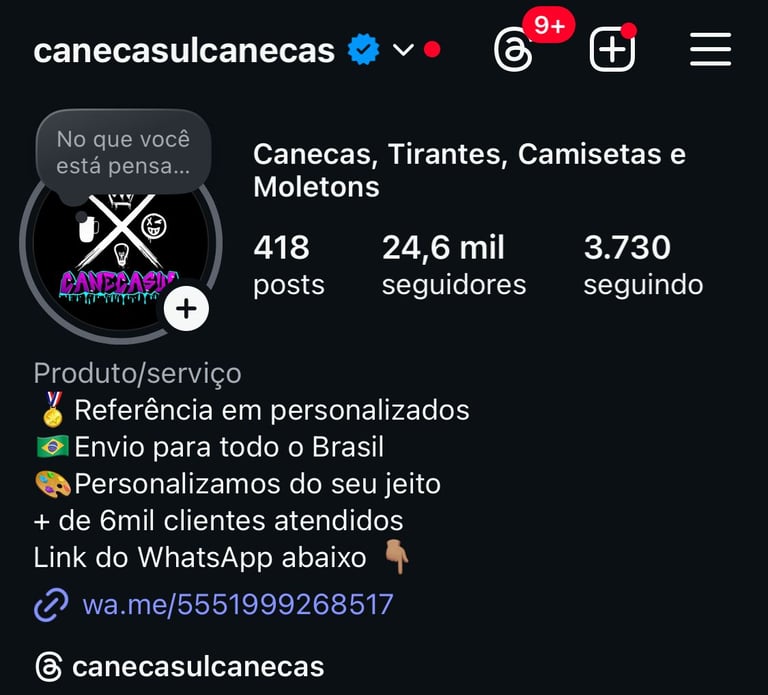
Task: Open the hamburger menu
Action: click(x=710, y=49)
